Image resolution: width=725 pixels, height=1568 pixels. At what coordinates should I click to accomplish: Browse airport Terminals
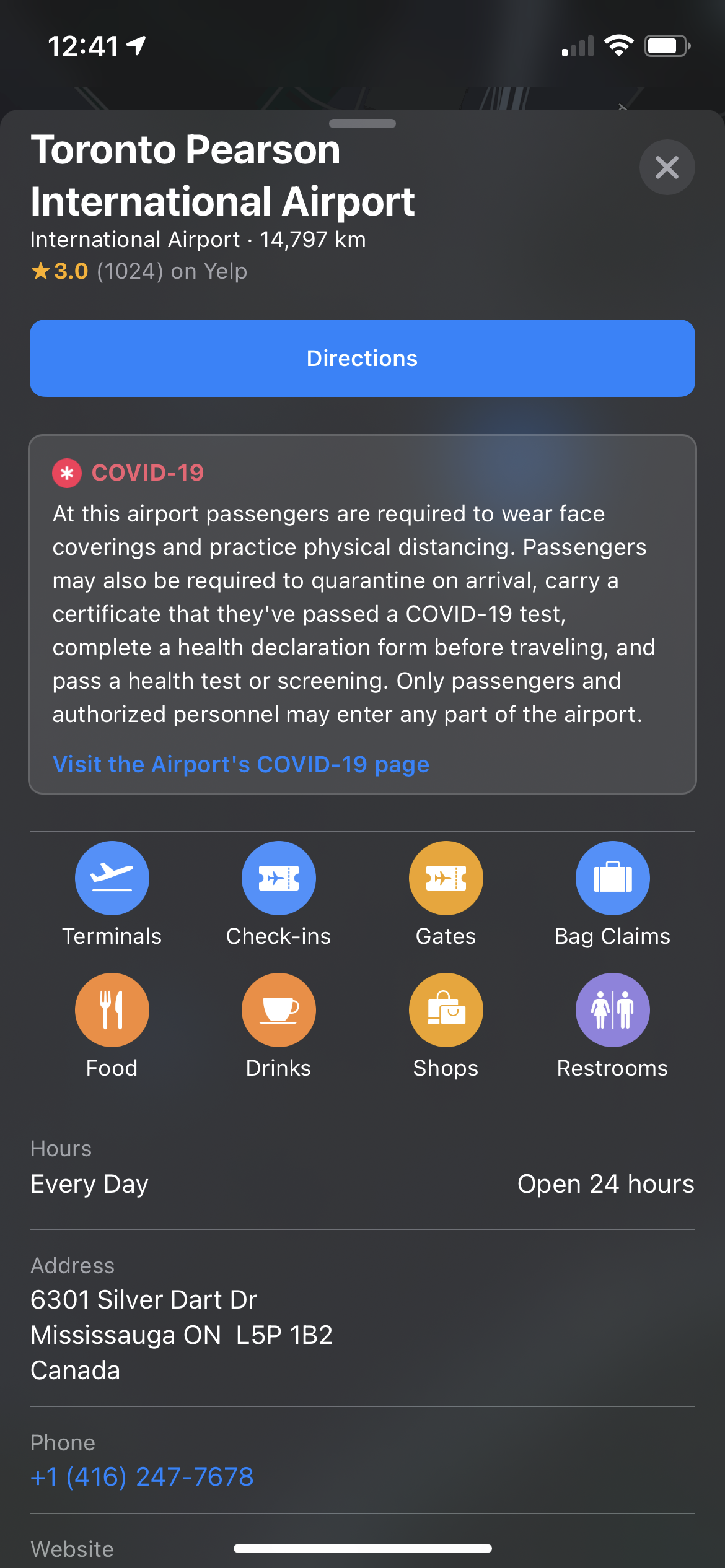[112, 878]
